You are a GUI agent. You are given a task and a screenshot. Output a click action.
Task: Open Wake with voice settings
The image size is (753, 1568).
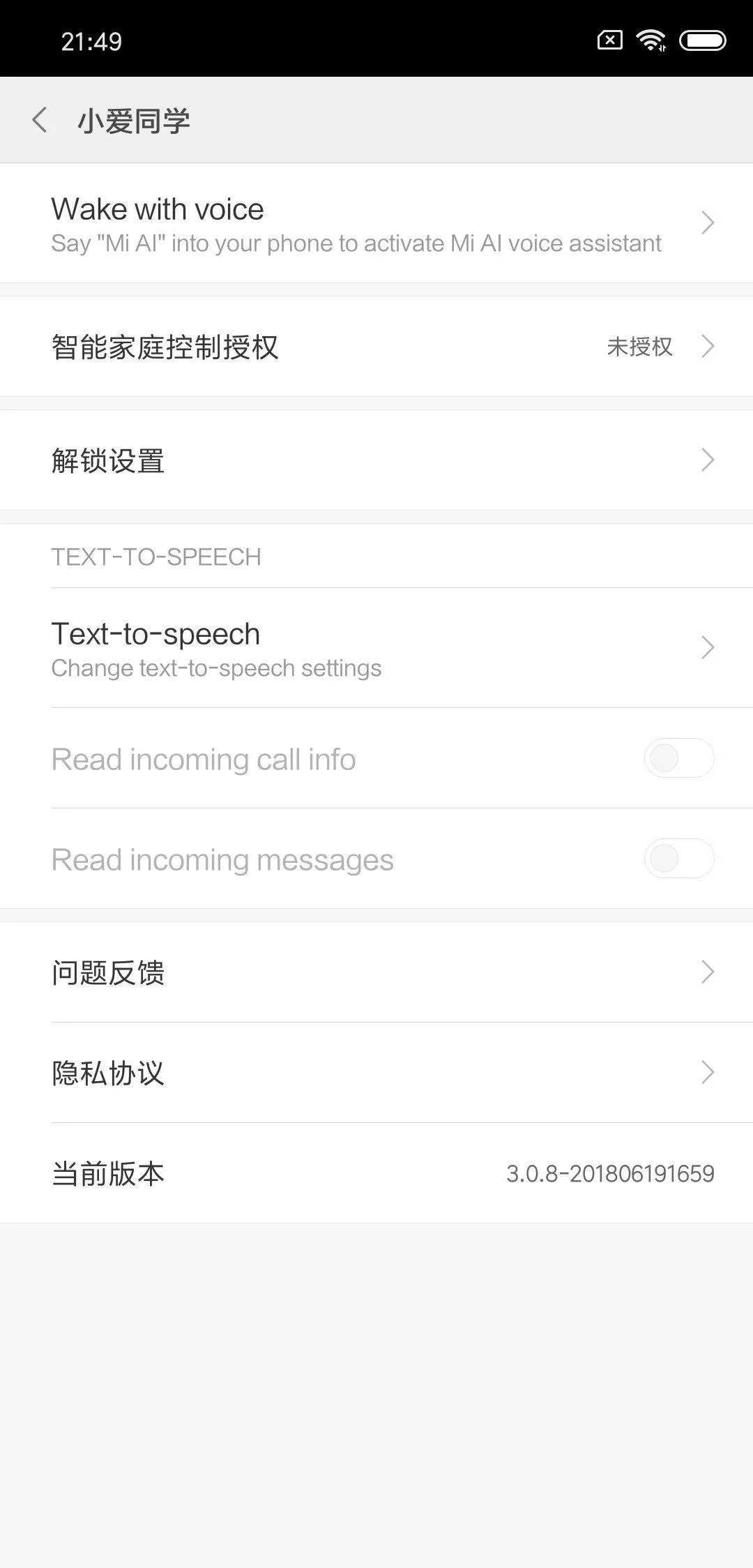[x=376, y=223]
